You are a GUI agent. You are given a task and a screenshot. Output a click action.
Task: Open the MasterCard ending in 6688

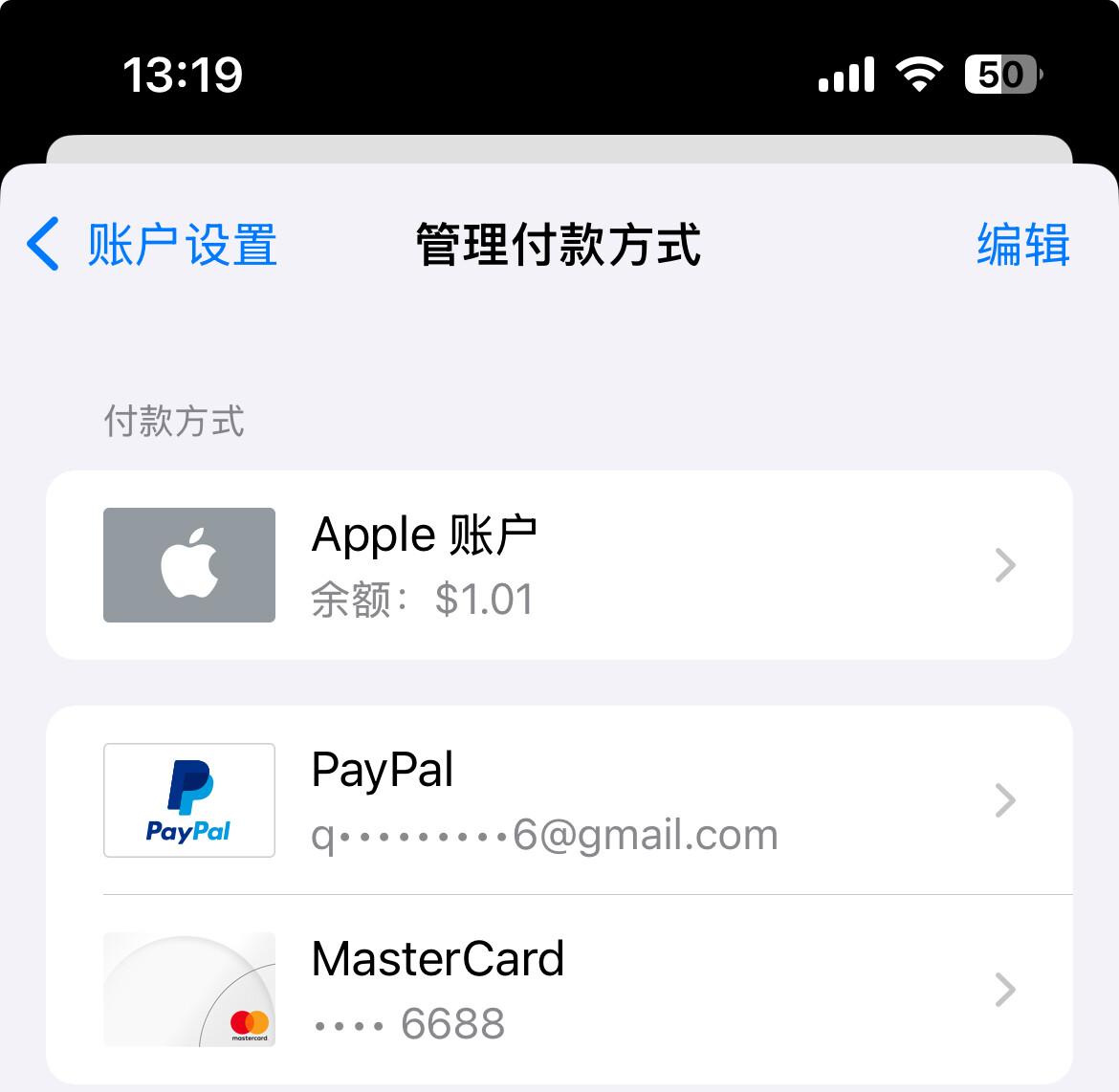click(x=559, y=990)
